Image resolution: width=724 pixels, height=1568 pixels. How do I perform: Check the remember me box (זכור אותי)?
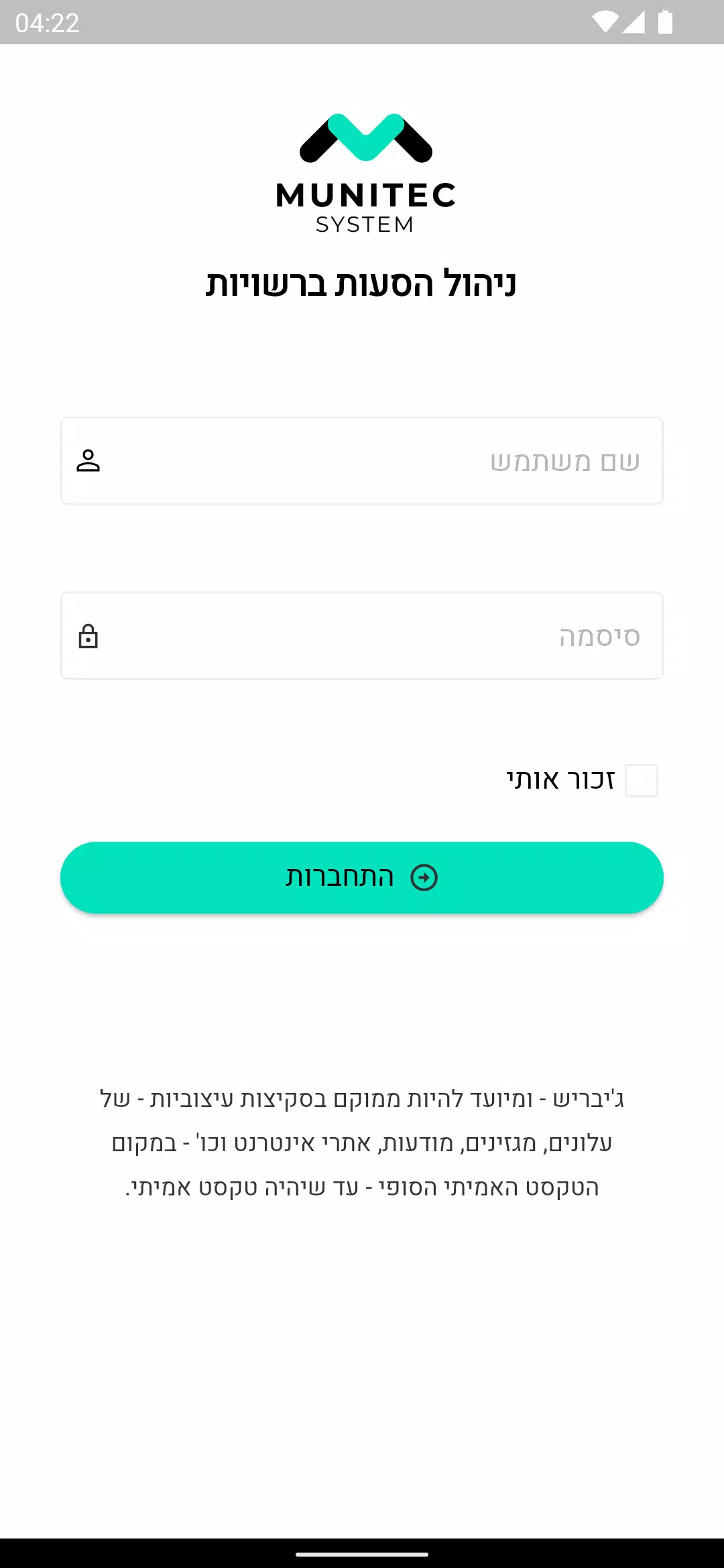pyautogui.click(x=642, y=781)
